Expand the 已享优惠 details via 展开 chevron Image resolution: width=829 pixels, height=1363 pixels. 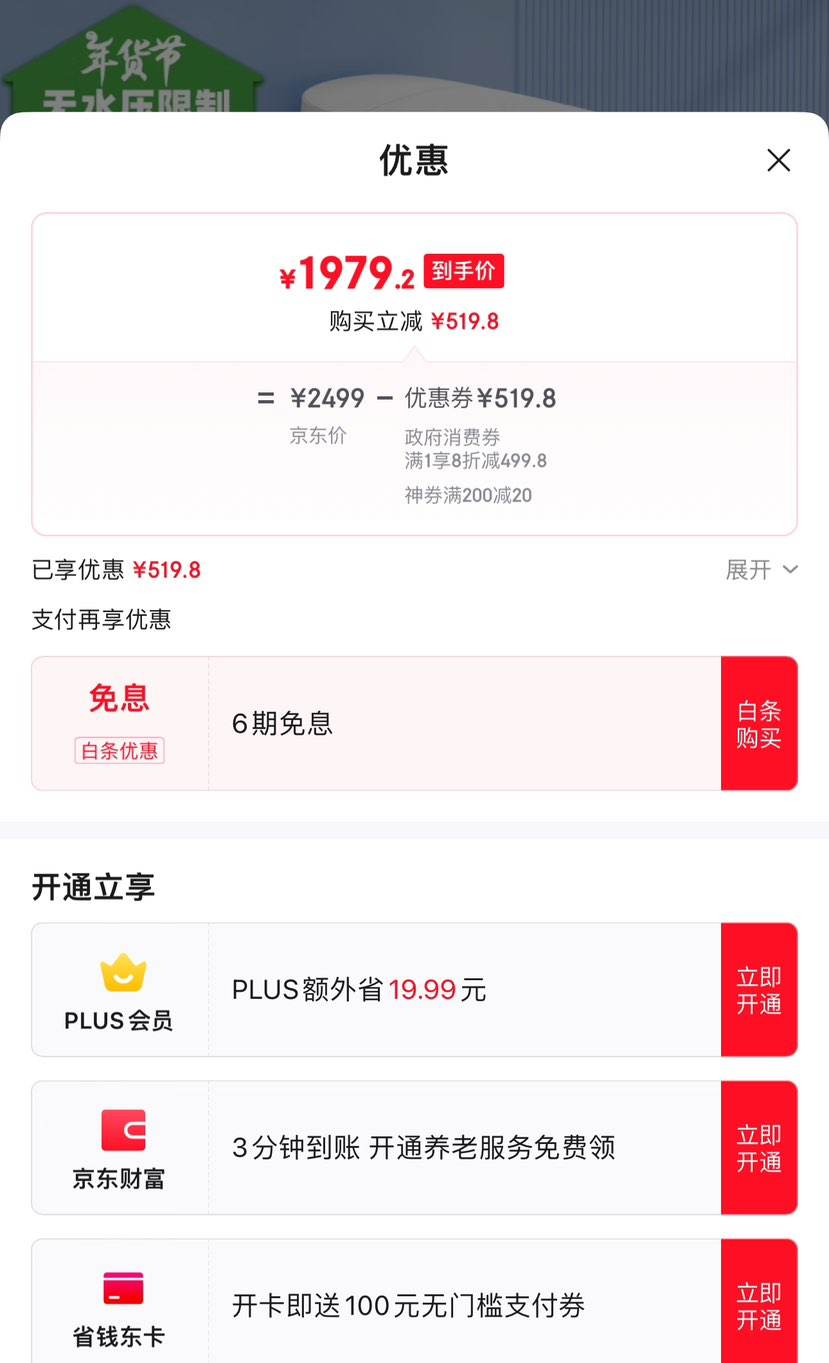pyautogui.click(x=762, y=569)
